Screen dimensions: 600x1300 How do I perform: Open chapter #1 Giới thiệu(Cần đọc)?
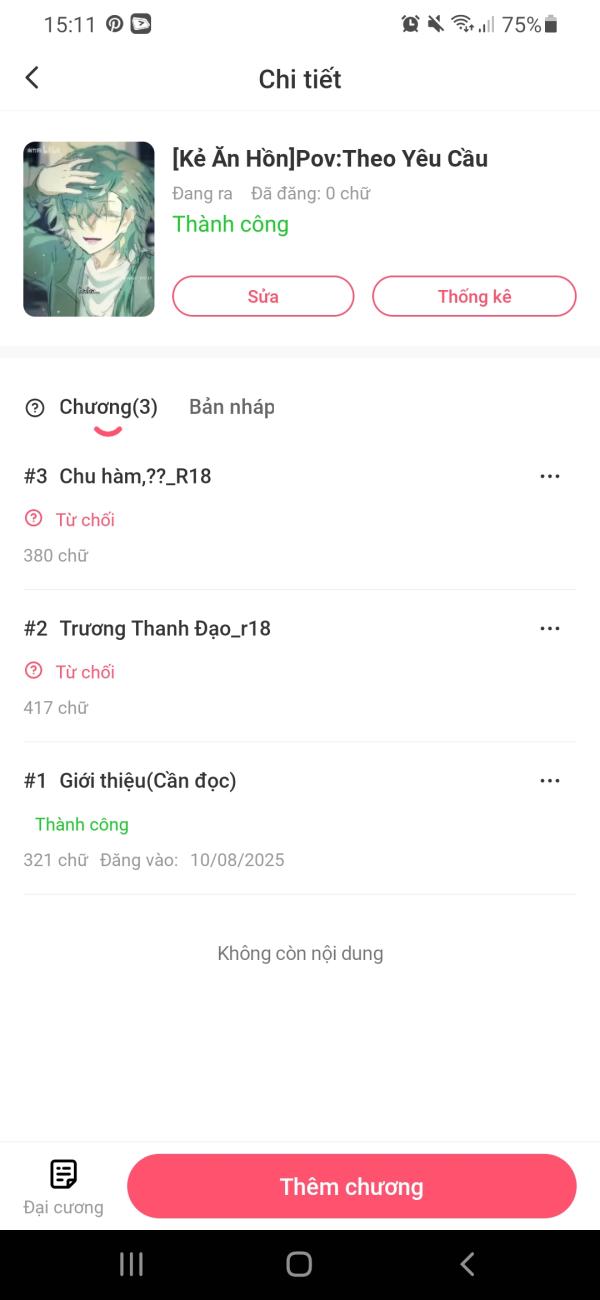pyautogui.click(x=147, y=780)
